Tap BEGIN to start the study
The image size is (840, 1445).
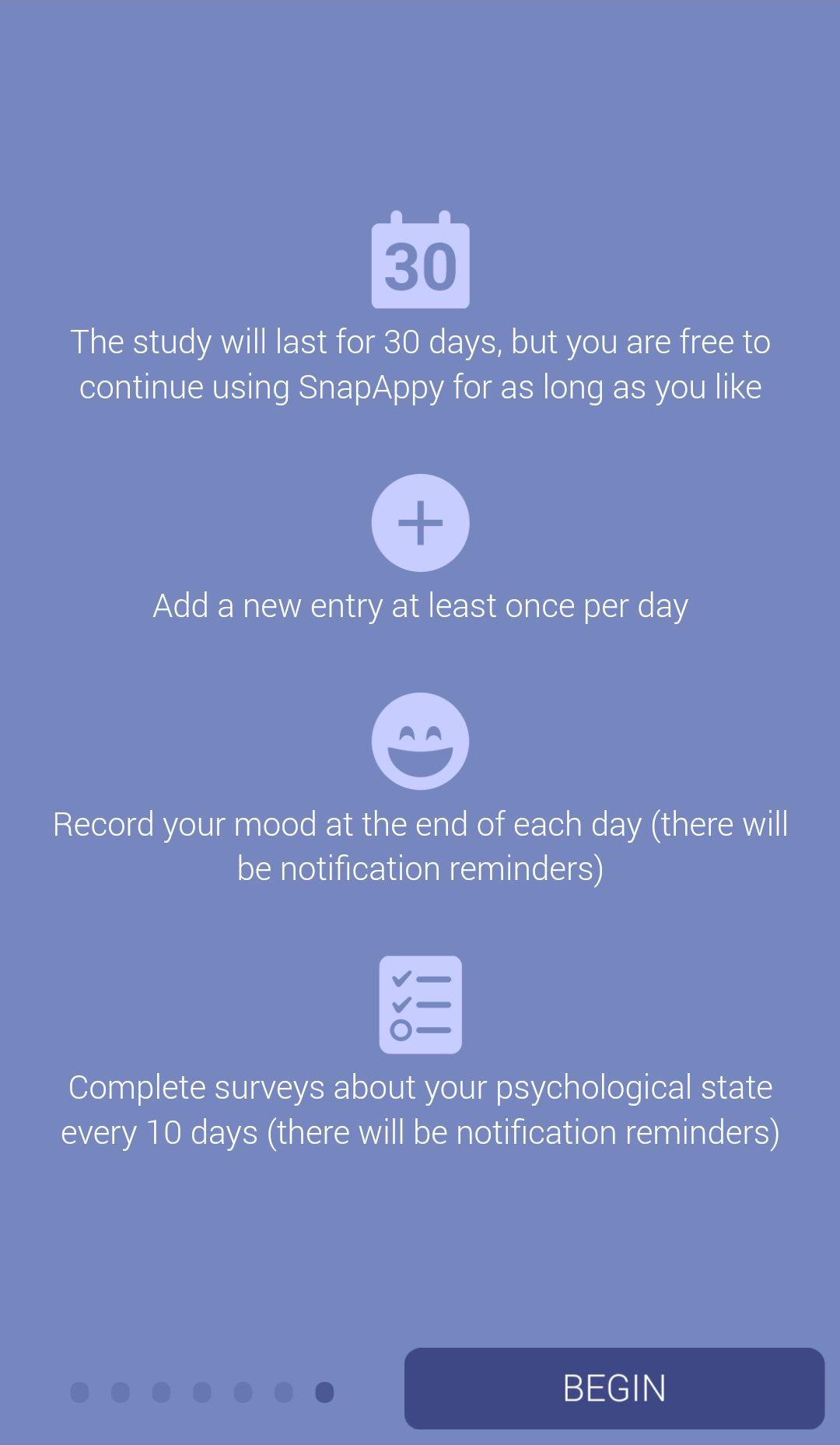click(614, 1388)
